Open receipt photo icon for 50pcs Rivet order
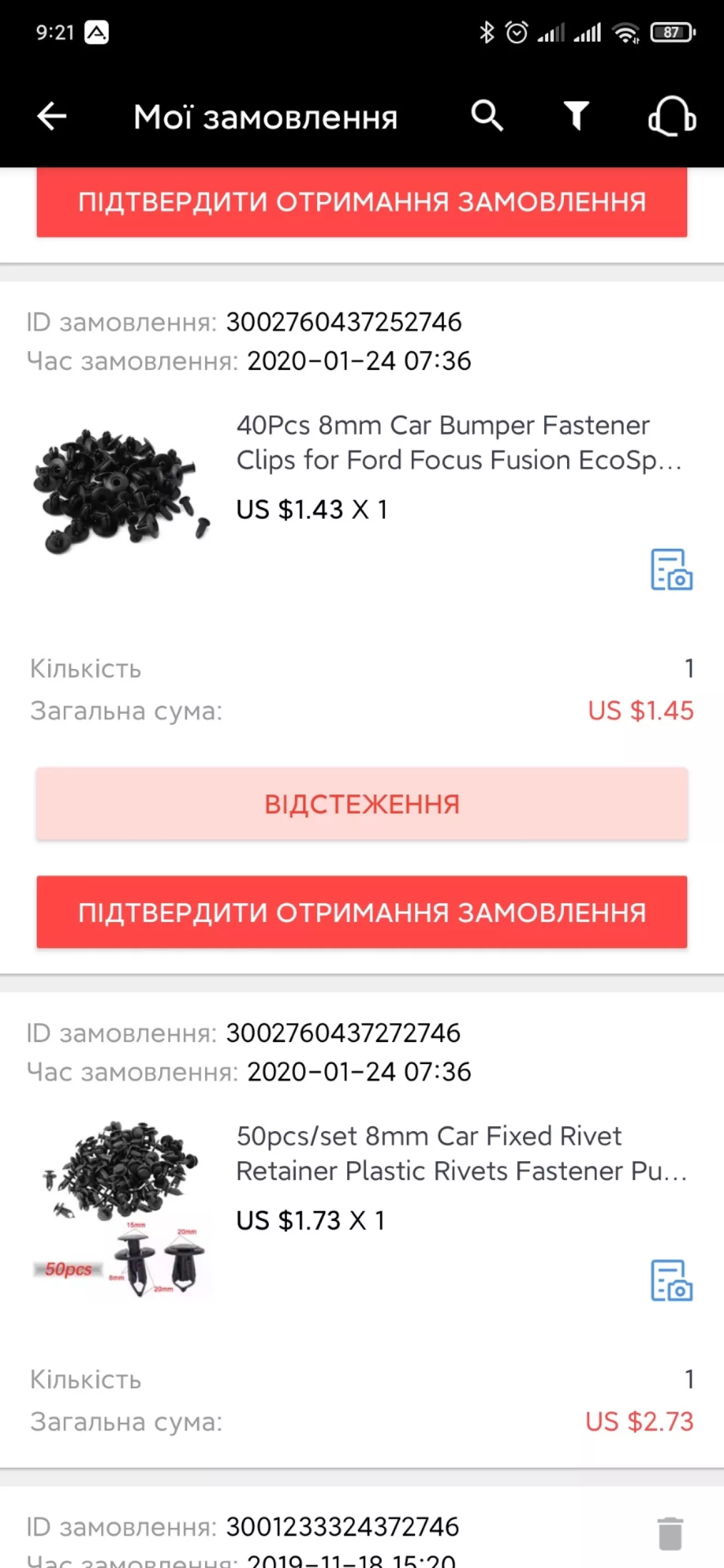The height and width of the screenshot is (1568, 724). pos(671,1280)
